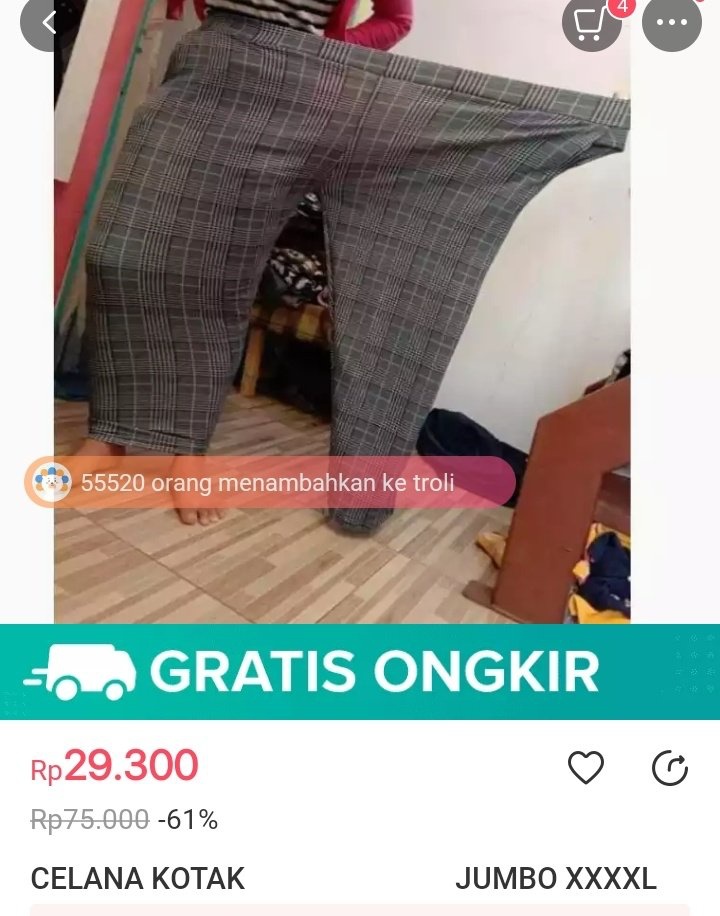Dismiss the "55520 orang menambahkan ke troli" toast
Viewport: 720px width, 916px height.
coord(270,482)
